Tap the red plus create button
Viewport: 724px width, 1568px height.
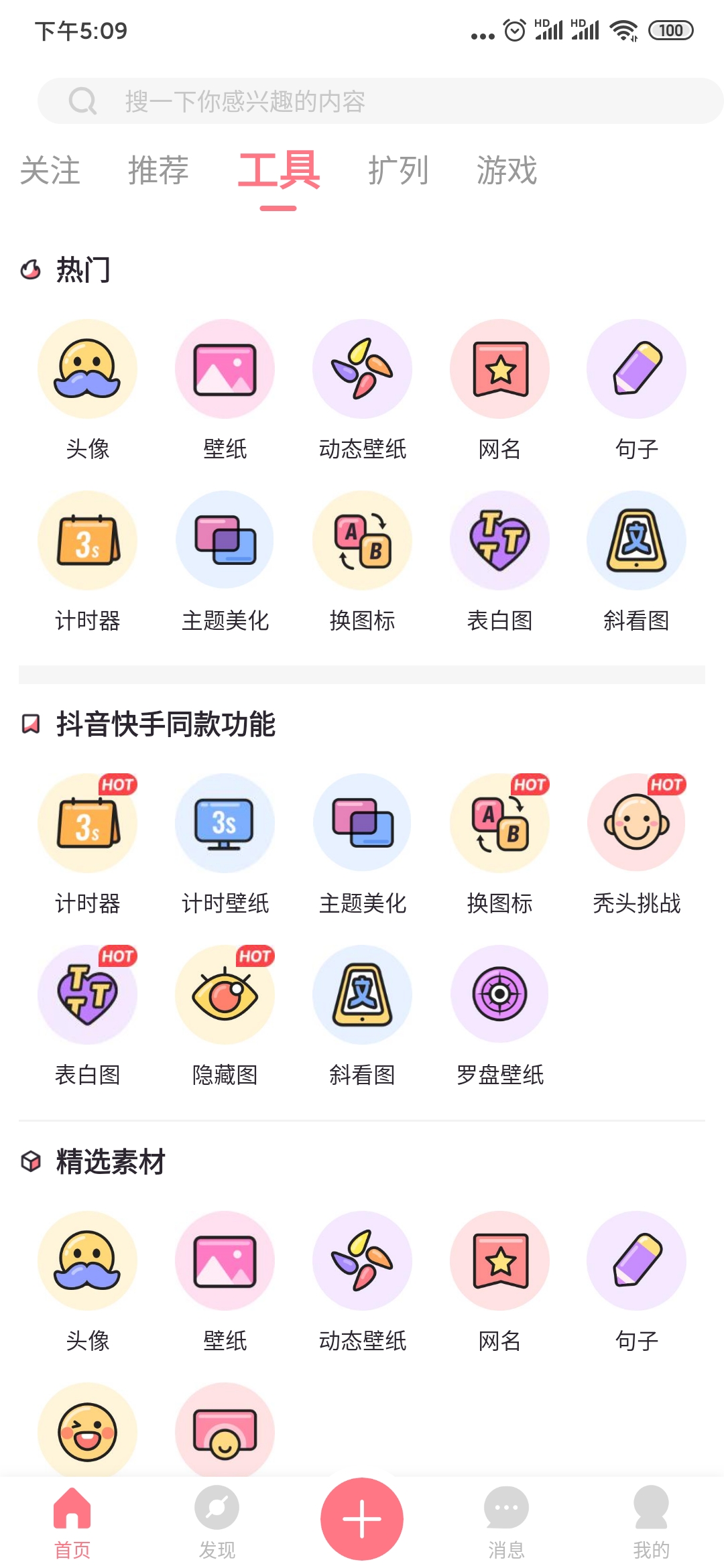click(x=362, y=1518)
